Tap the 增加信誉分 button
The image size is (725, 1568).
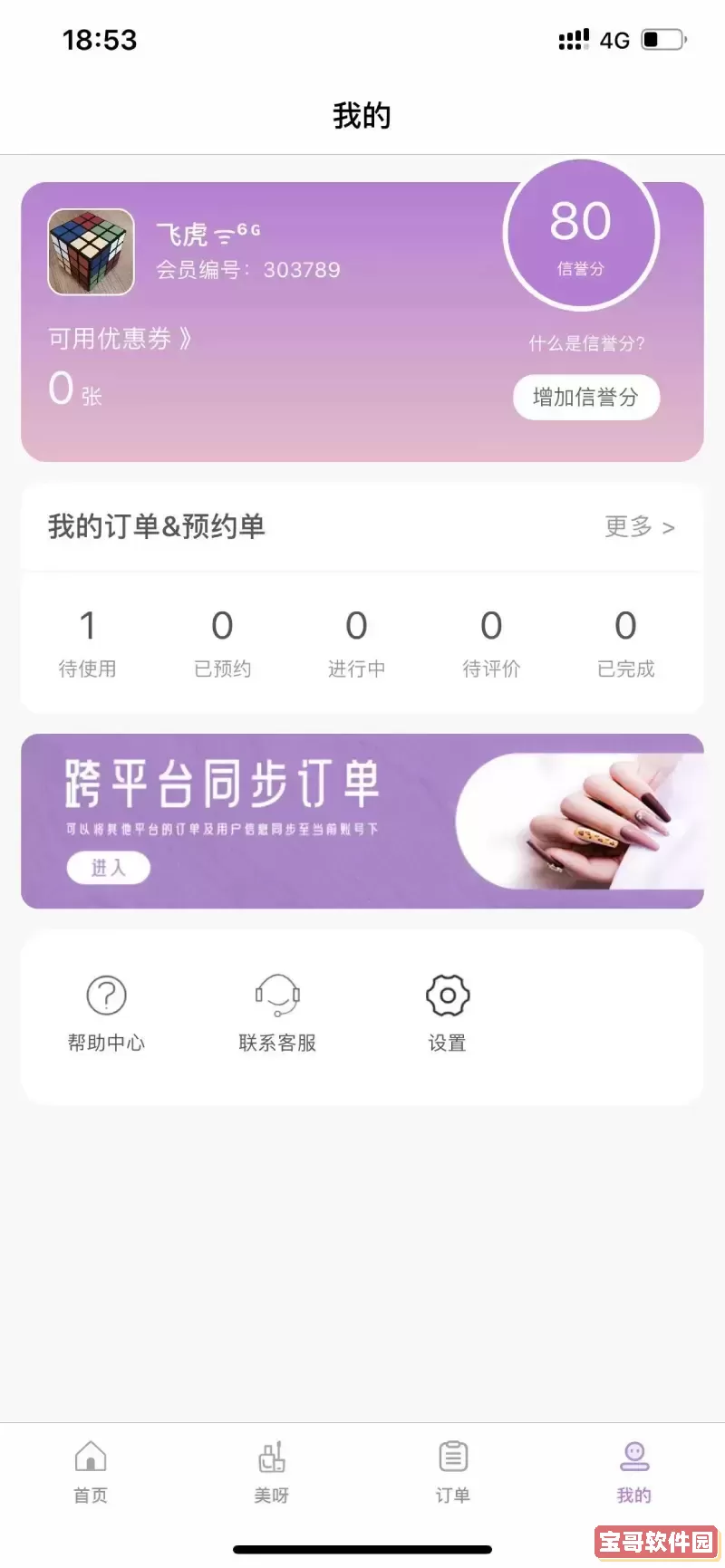point(585,397)
